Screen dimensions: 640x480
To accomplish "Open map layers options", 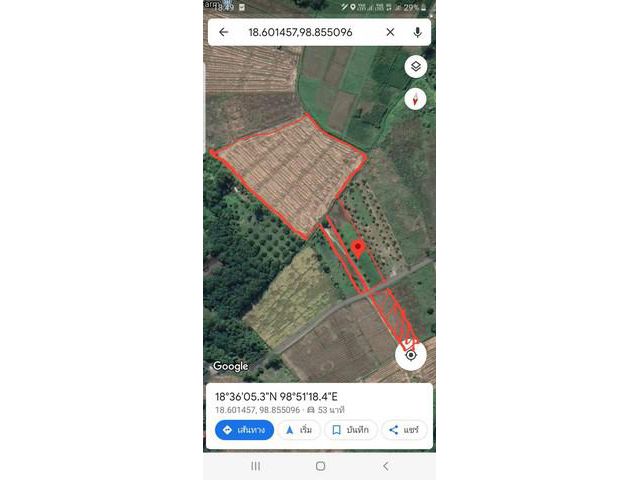I will (416, 66).
